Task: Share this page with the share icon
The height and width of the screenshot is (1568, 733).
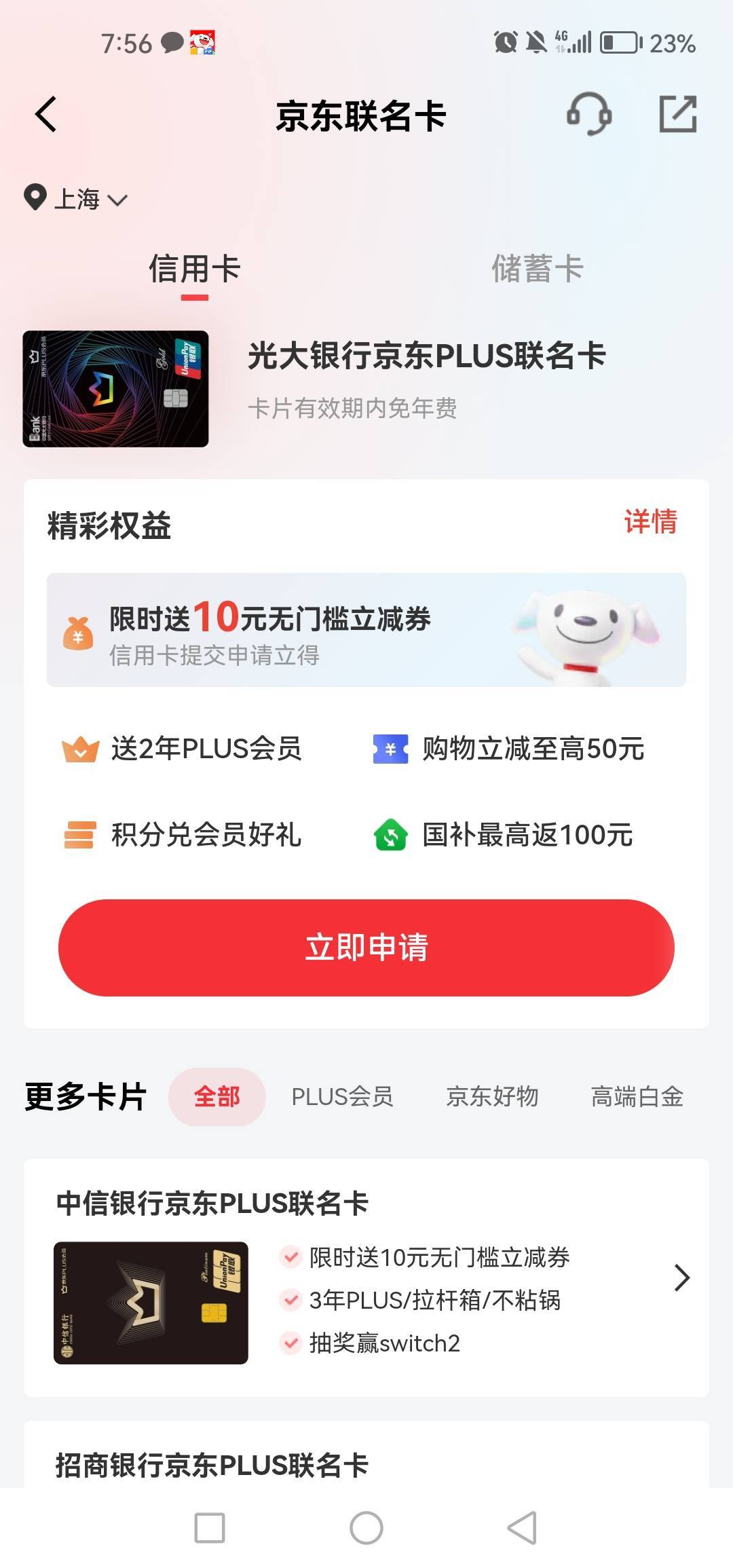Action: click(x=678, y=114)
